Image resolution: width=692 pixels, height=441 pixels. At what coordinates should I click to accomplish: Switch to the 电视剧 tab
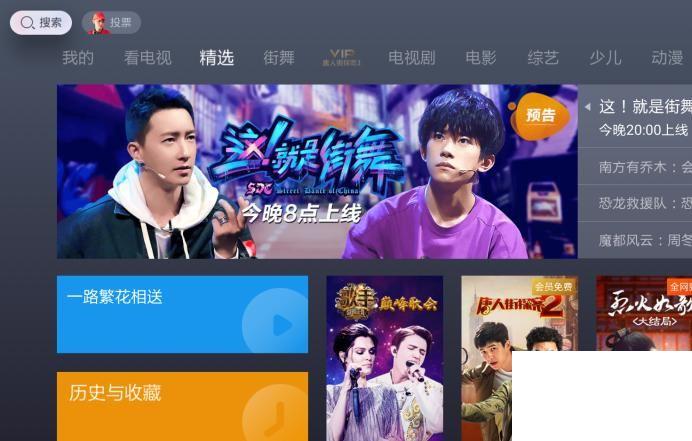[x=411, y=58]
